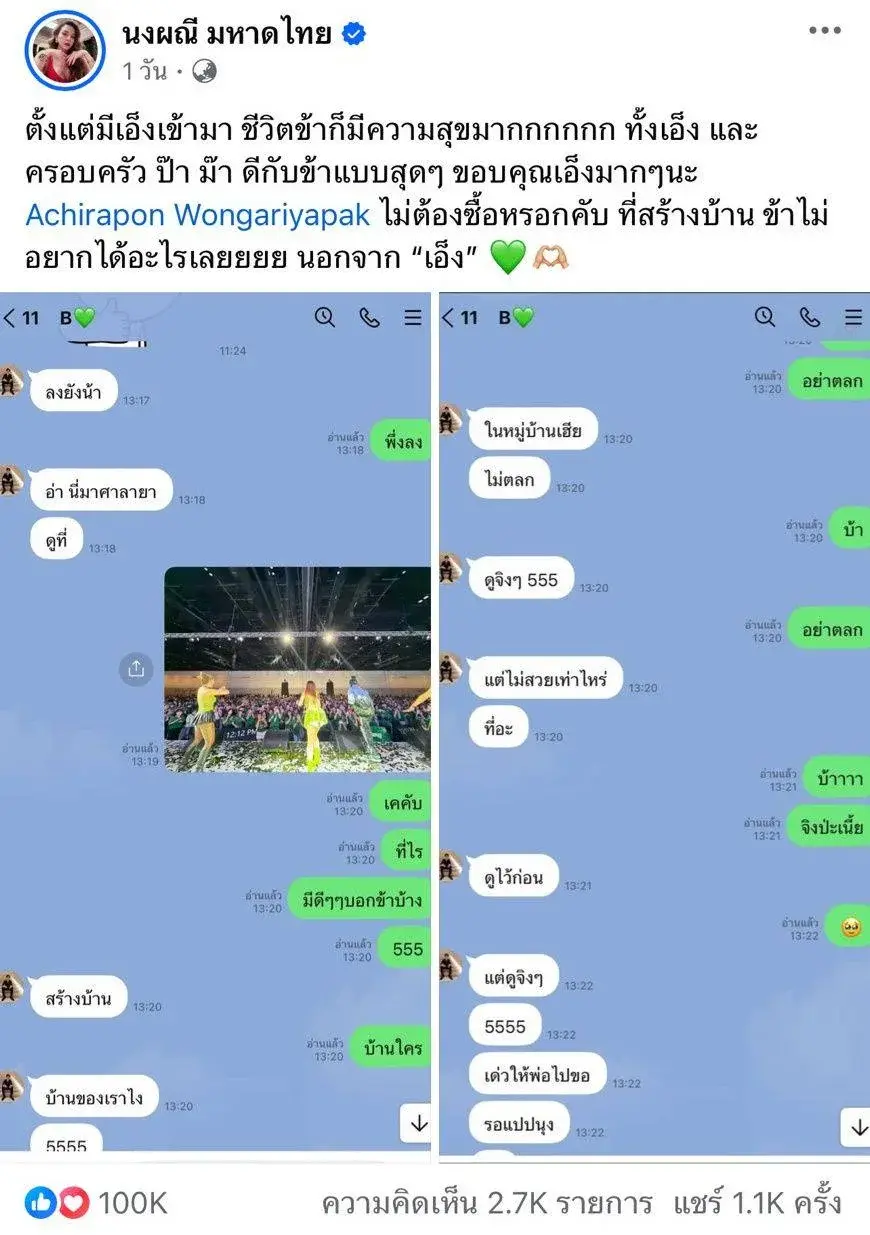Visit the นงผณี มหาดไทย page name
The width and height of the screenshot is (870, 1235).
click(x=227, y=34)
